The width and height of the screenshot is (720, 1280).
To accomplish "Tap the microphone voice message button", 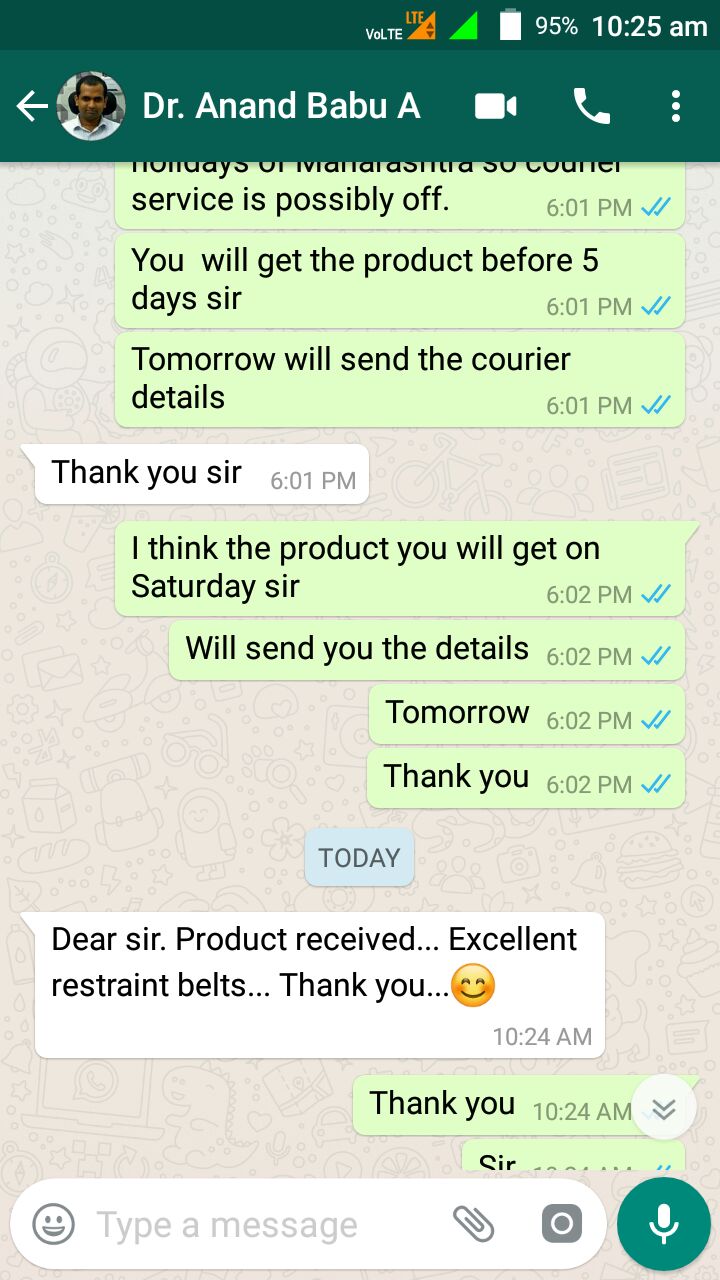I will click(x=663, y=1224).
